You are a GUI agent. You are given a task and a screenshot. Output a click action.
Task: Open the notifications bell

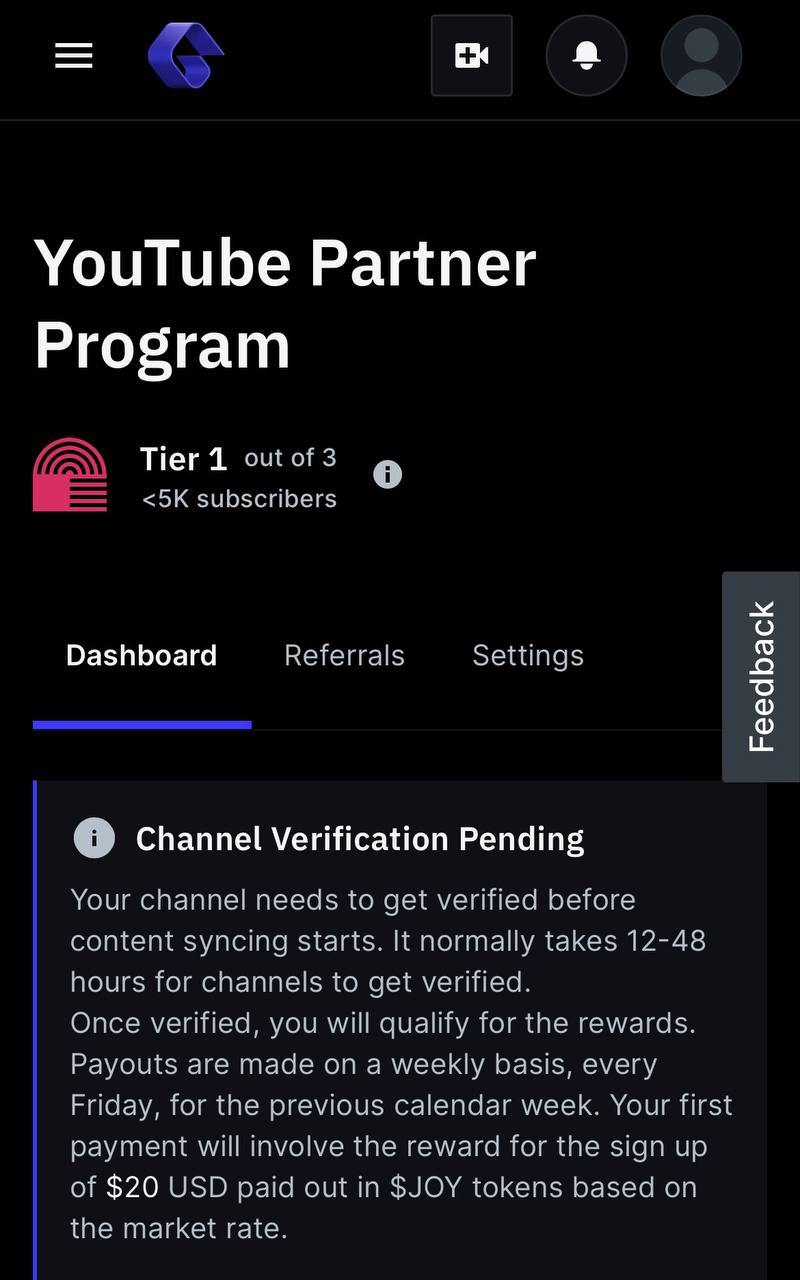586,56
